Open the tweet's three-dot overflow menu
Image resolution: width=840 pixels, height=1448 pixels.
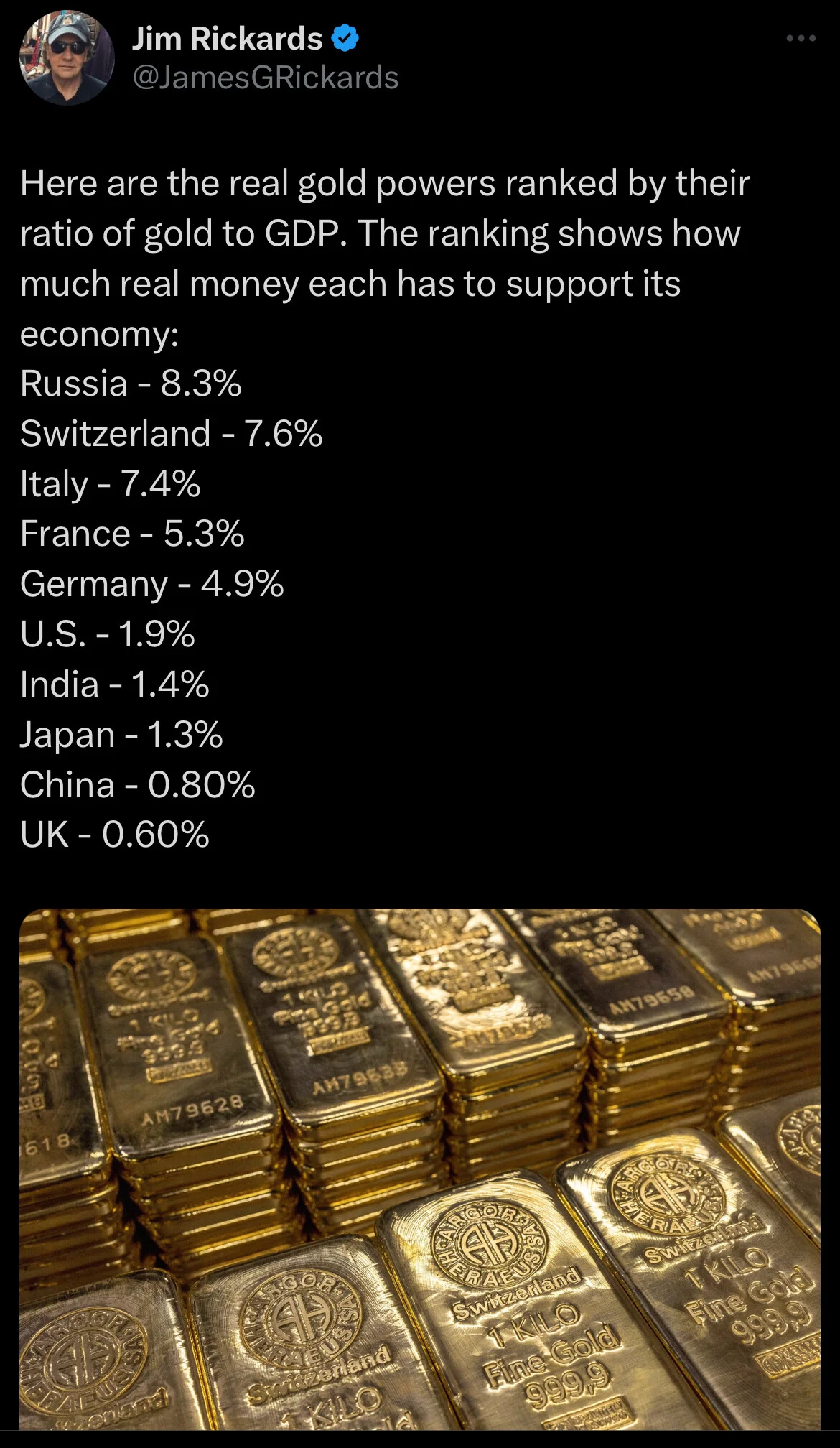801,39
